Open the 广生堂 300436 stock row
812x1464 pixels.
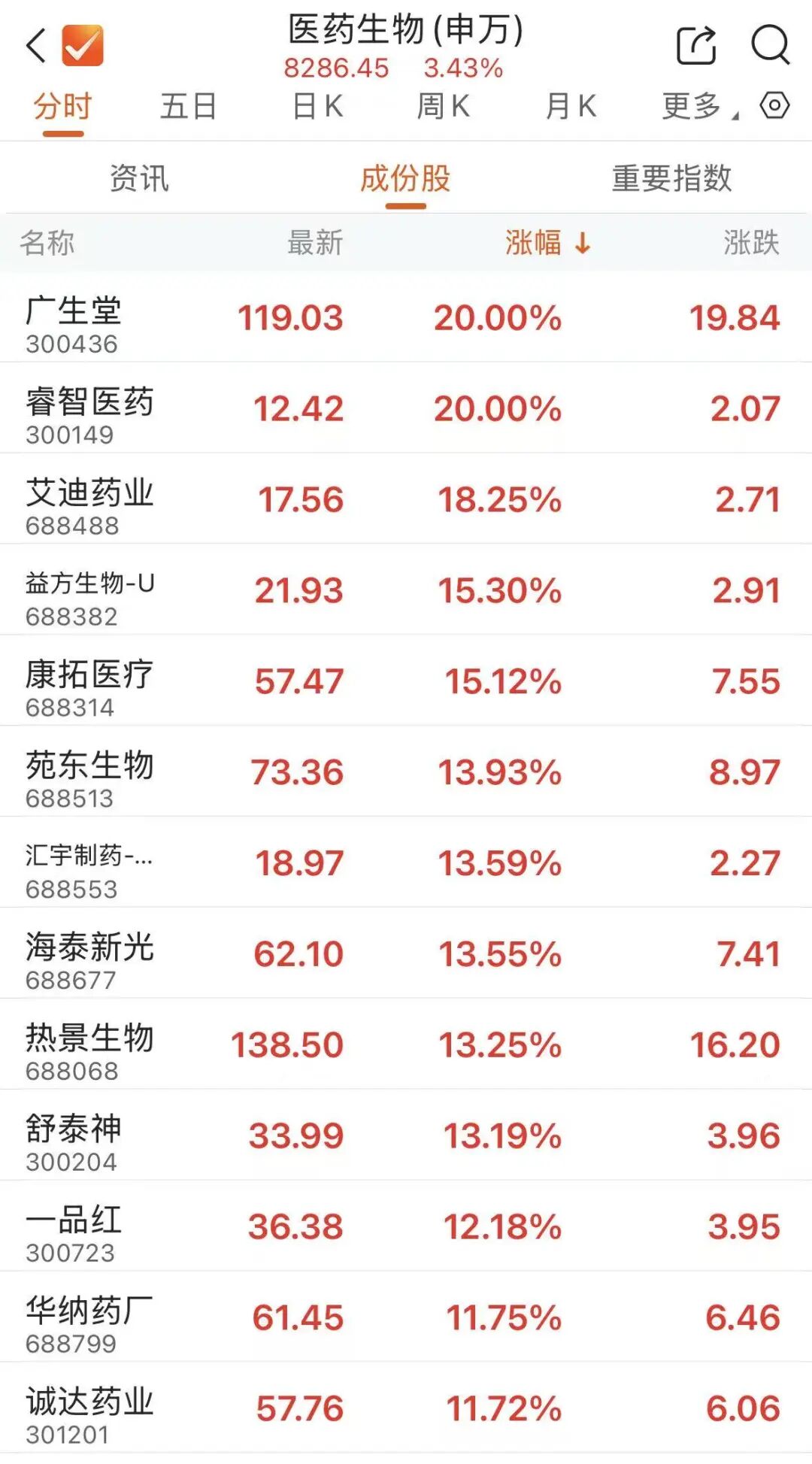pyautogui.click(x=406, y=317)
